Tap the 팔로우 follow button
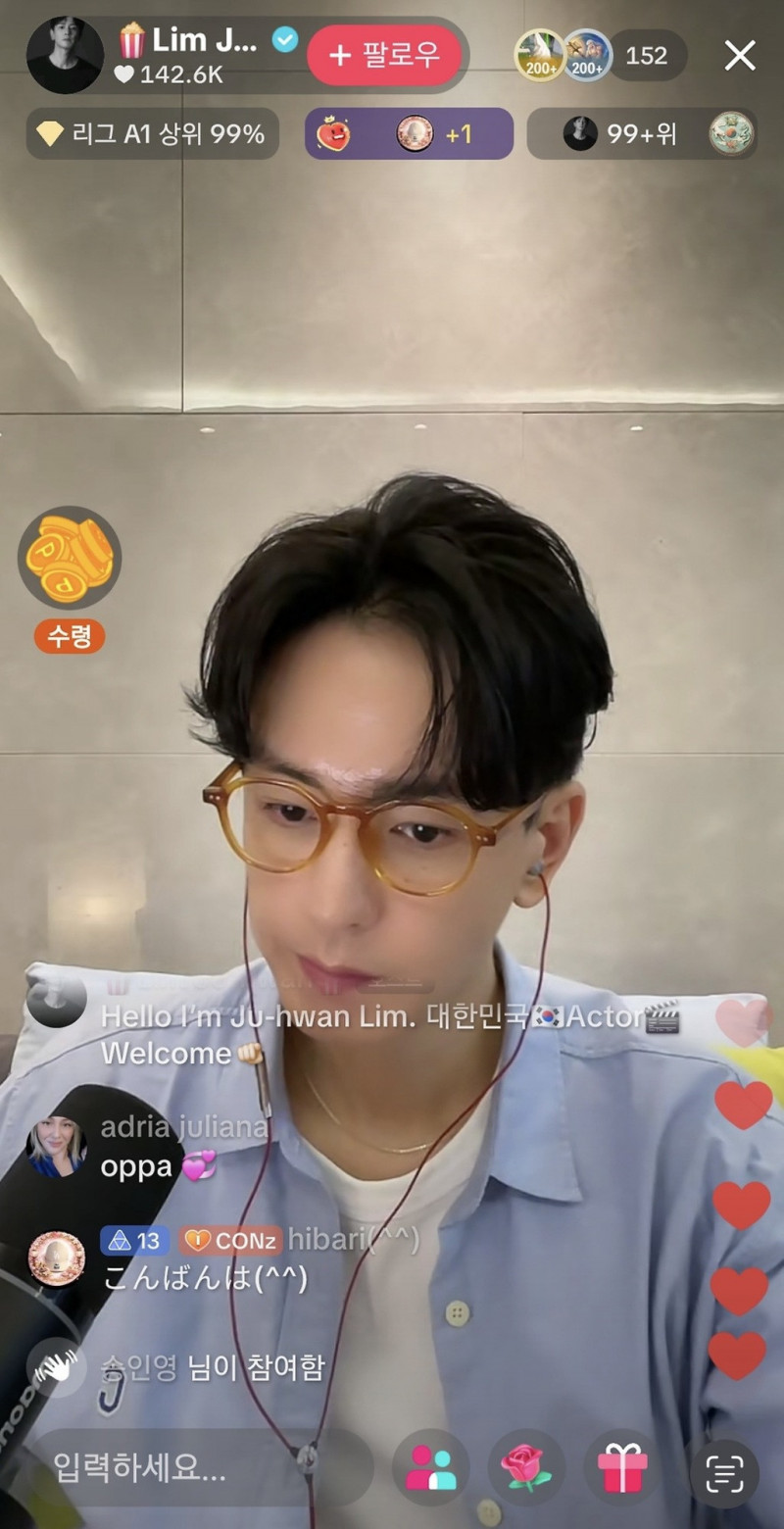The height and width of the screenshot is (1529, 784). pos(385,56)
